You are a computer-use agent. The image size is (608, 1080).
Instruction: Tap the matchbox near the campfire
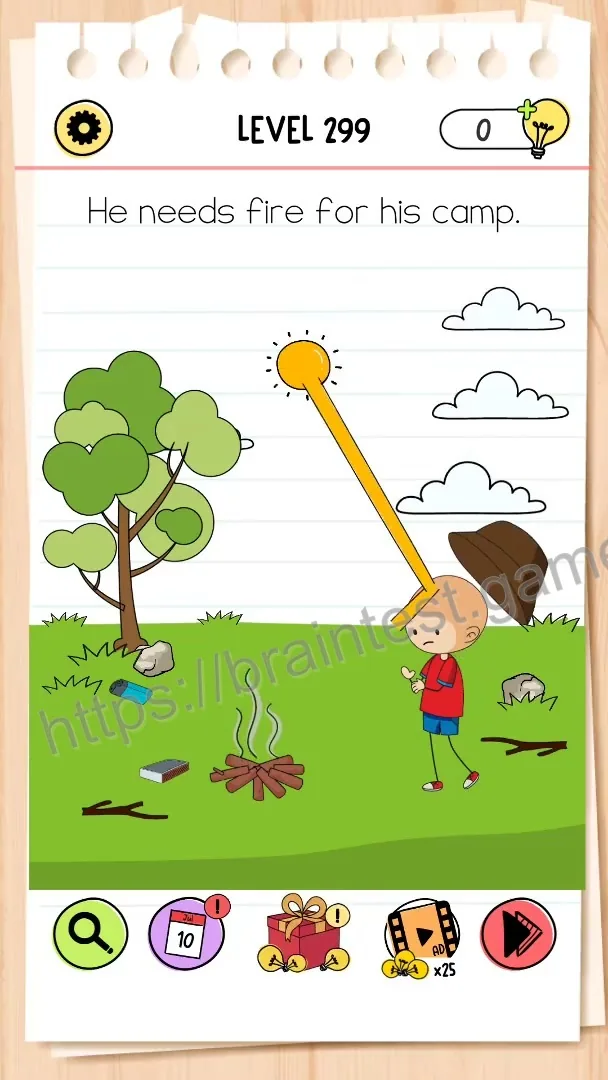165,770
